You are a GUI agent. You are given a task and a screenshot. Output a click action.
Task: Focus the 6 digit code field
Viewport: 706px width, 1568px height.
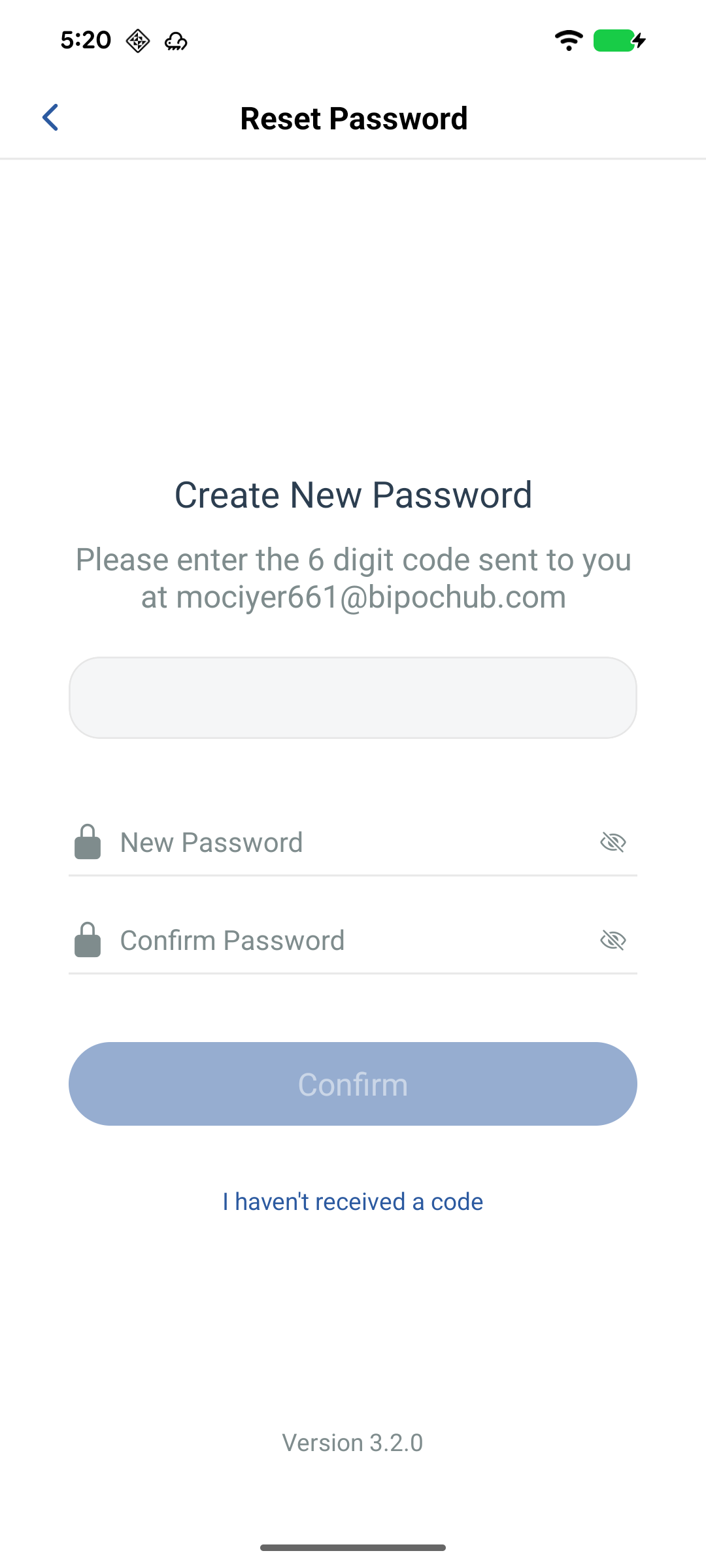353,698
